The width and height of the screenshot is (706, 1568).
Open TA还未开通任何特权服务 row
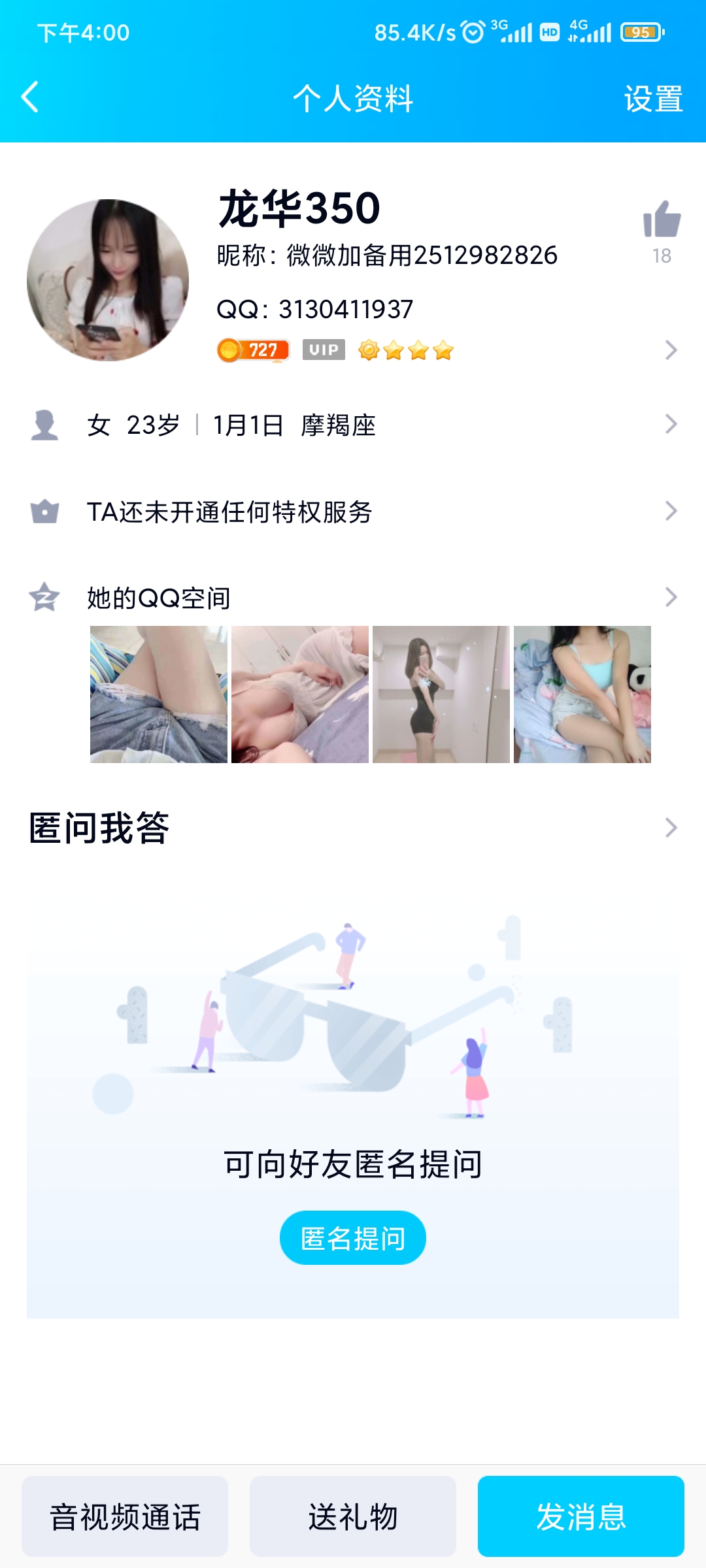[353, 512]
